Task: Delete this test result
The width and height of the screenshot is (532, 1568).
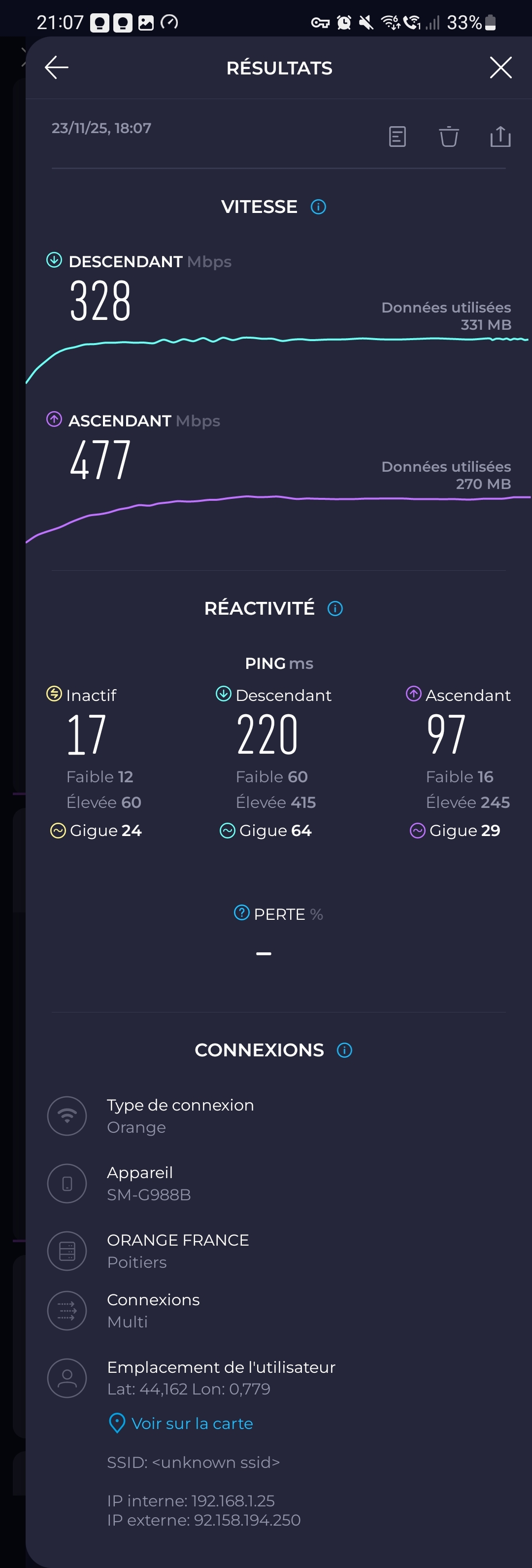Action: click(x=449, y=137)
